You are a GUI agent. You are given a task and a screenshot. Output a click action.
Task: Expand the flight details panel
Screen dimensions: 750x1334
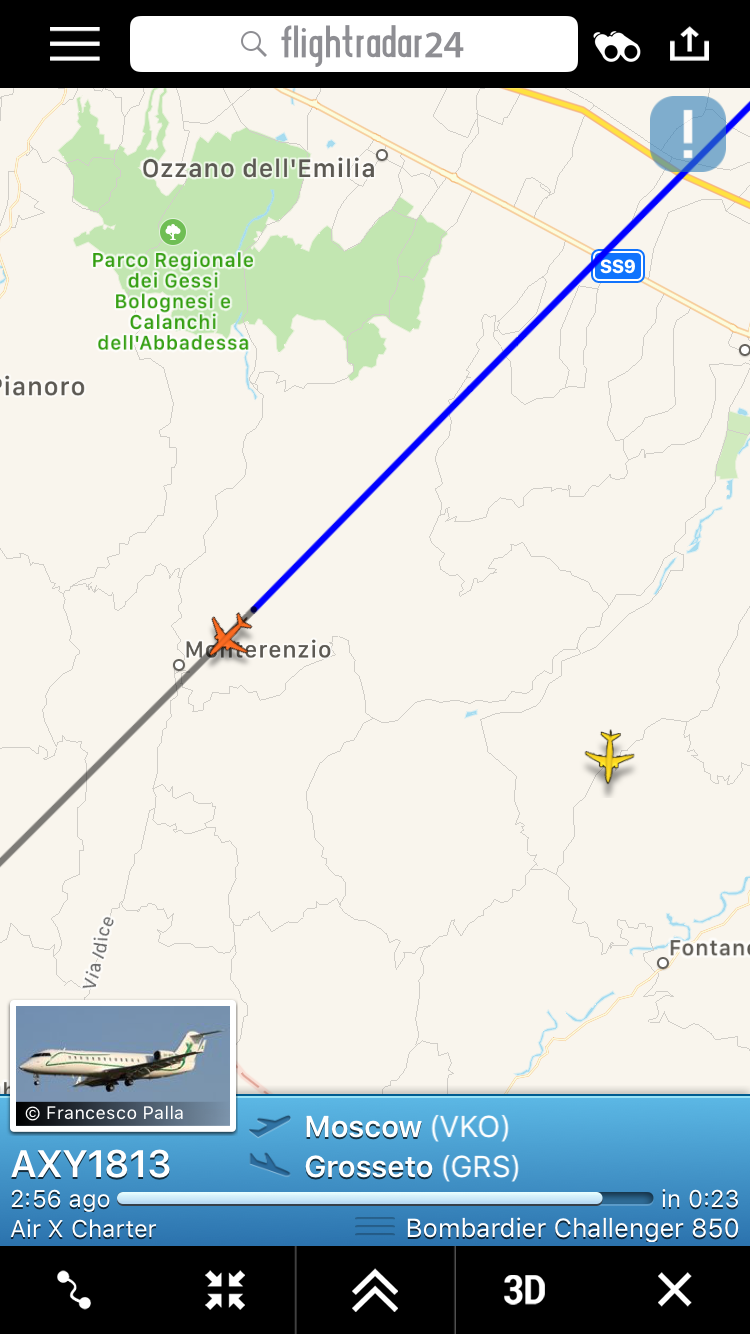pyautogui.click(x=375, y=1290)
